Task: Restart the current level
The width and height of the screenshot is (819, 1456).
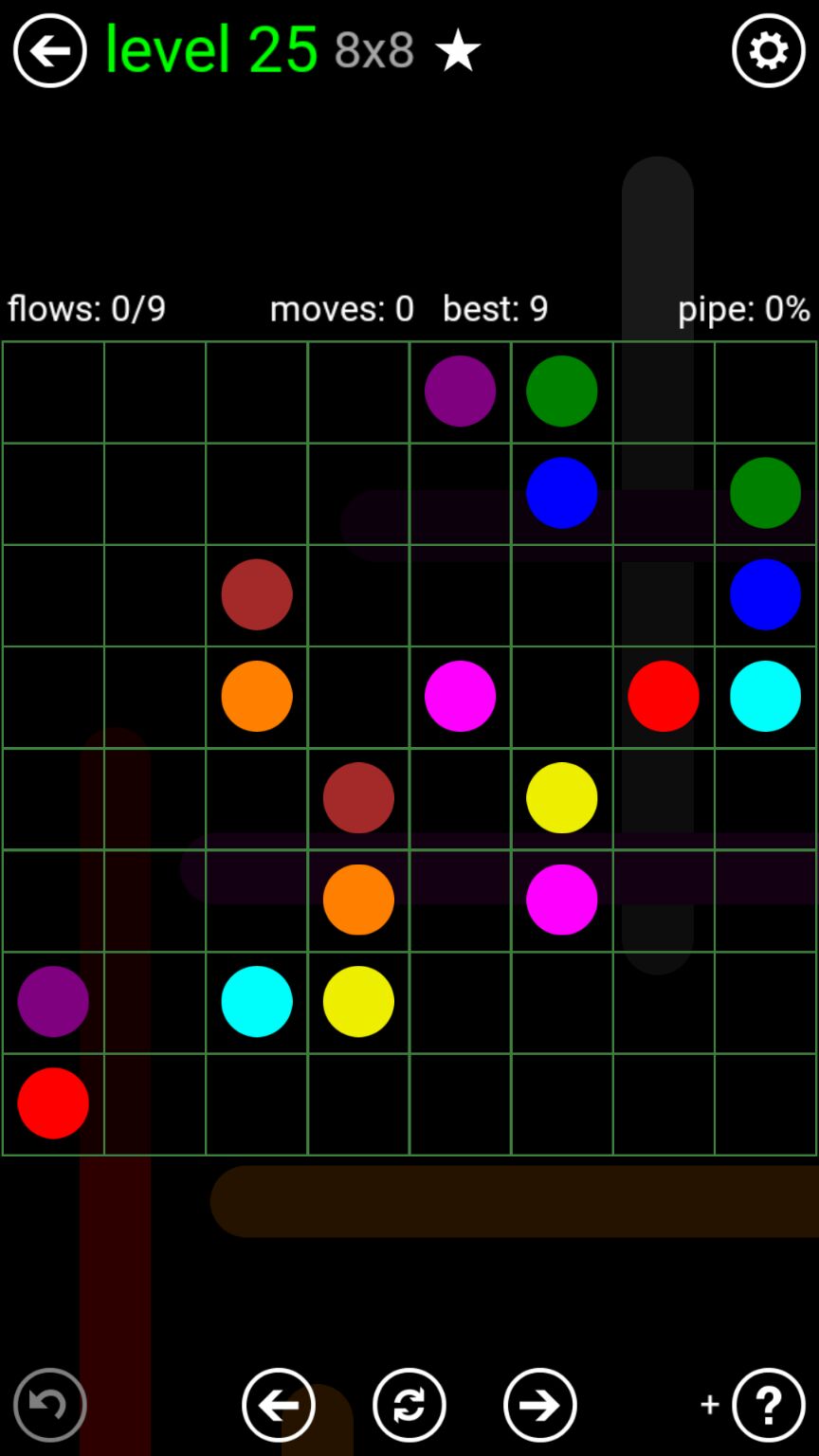Action: tap(409, 1405)
